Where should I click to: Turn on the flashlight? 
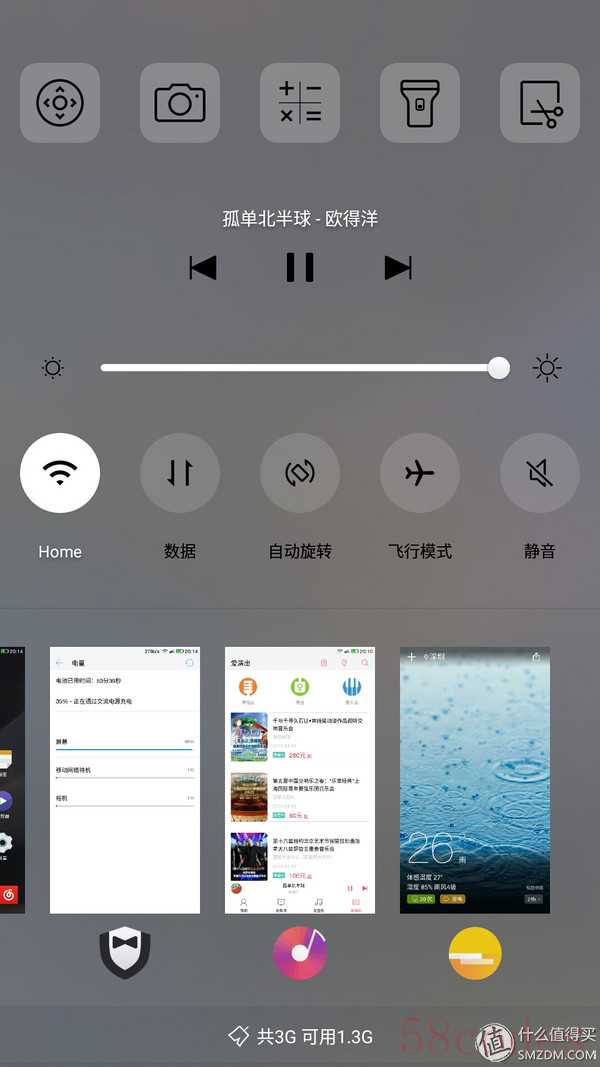420,103
